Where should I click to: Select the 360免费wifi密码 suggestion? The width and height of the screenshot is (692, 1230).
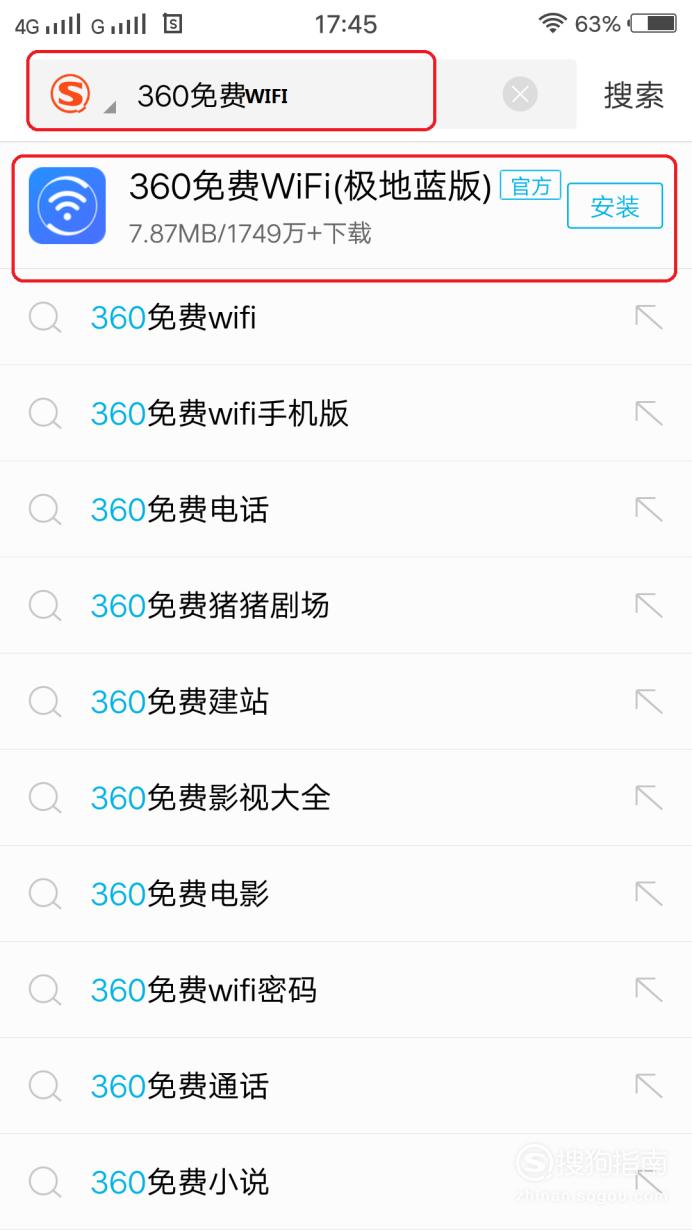tap(346, 989)
